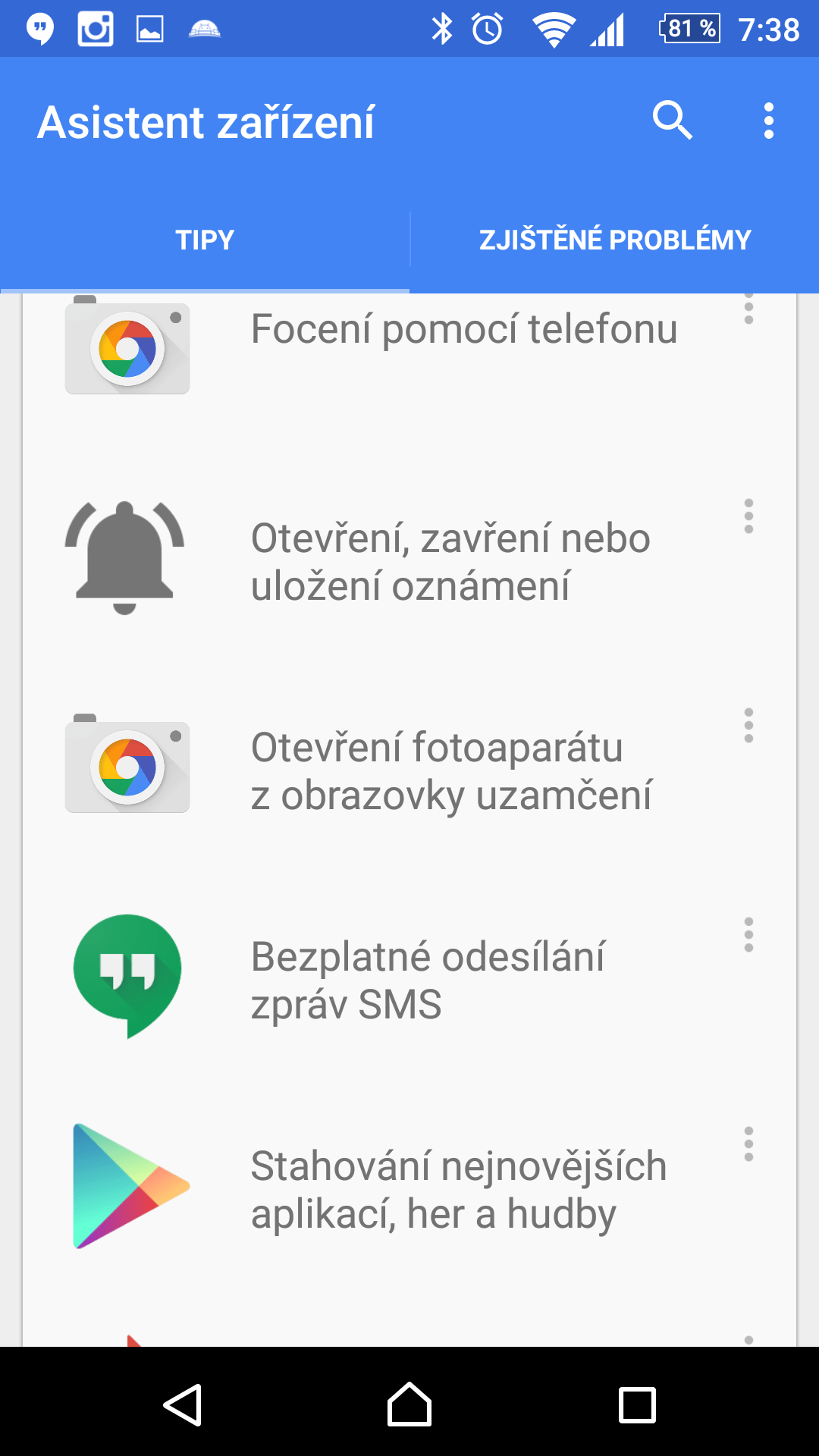Switch to the Zjištěné problémy tab
This screenshot has width=819, height=1456.
[615, 240]
